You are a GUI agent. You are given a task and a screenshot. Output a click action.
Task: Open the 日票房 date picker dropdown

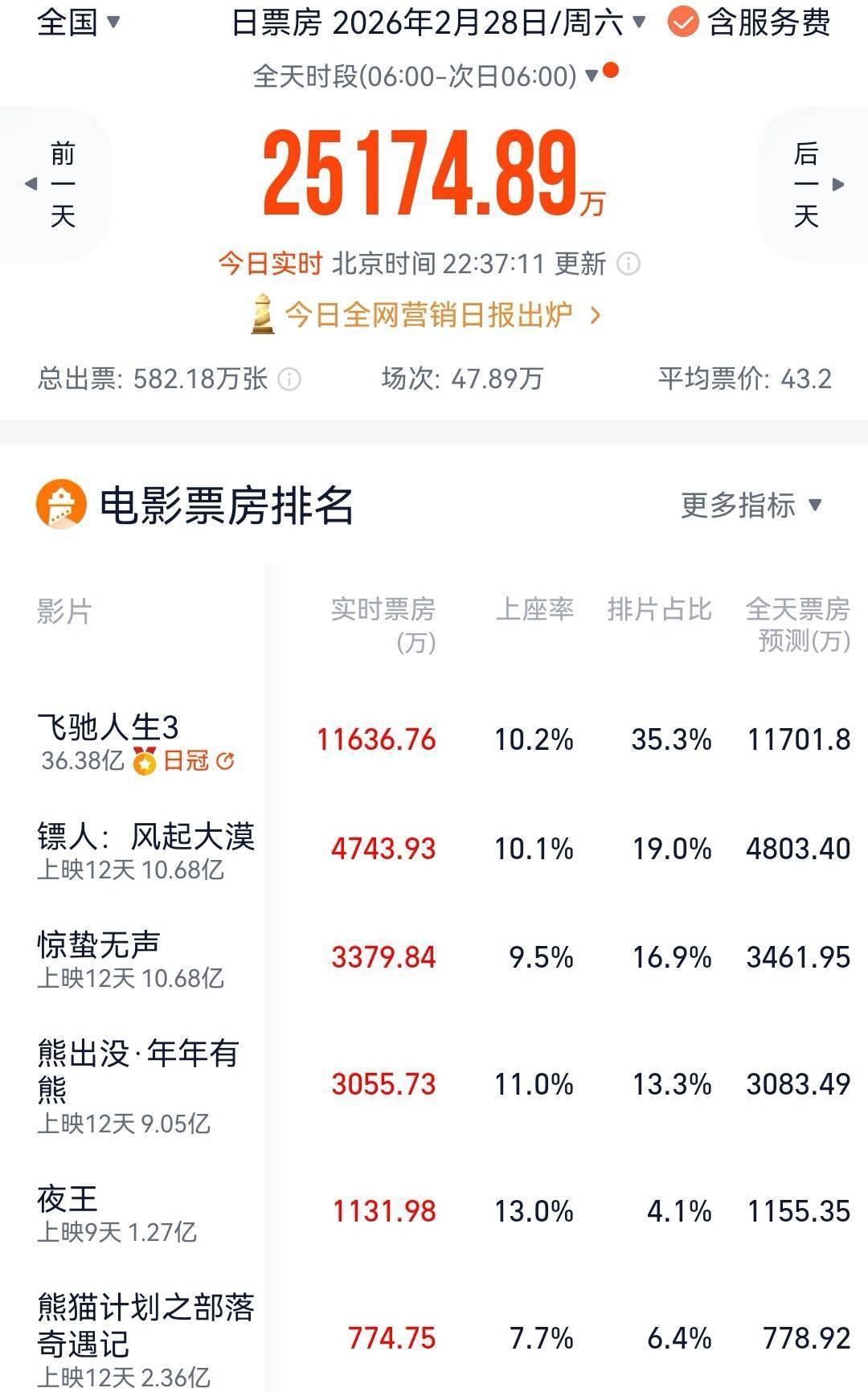(438, 23)
